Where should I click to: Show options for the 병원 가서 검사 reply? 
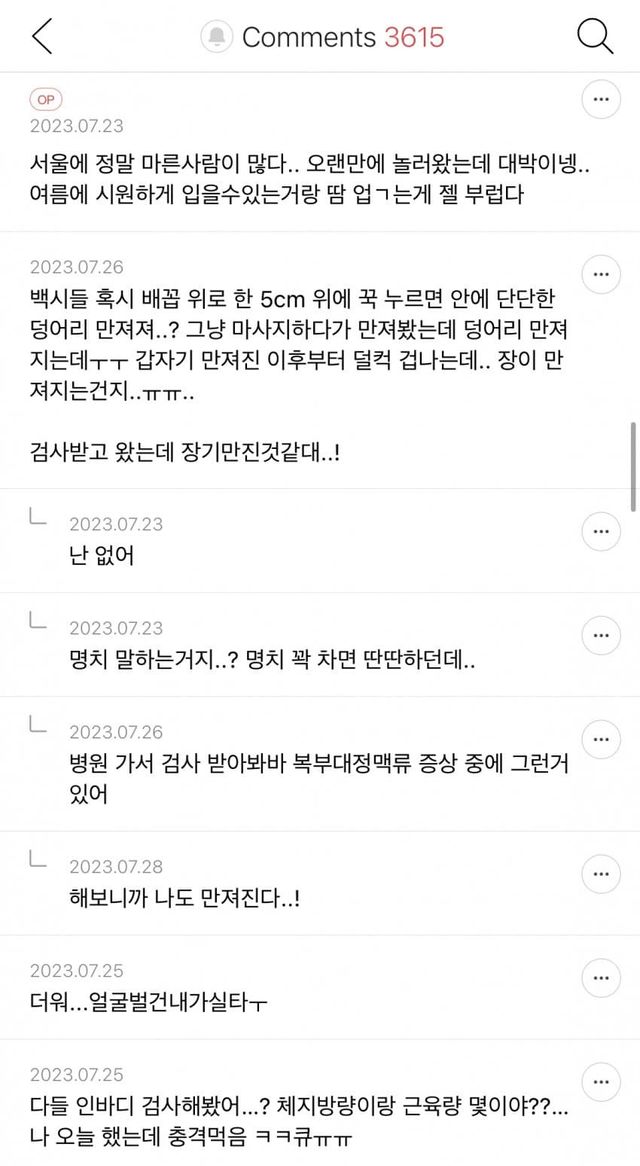pyautogui.click(x=601, y=738)
